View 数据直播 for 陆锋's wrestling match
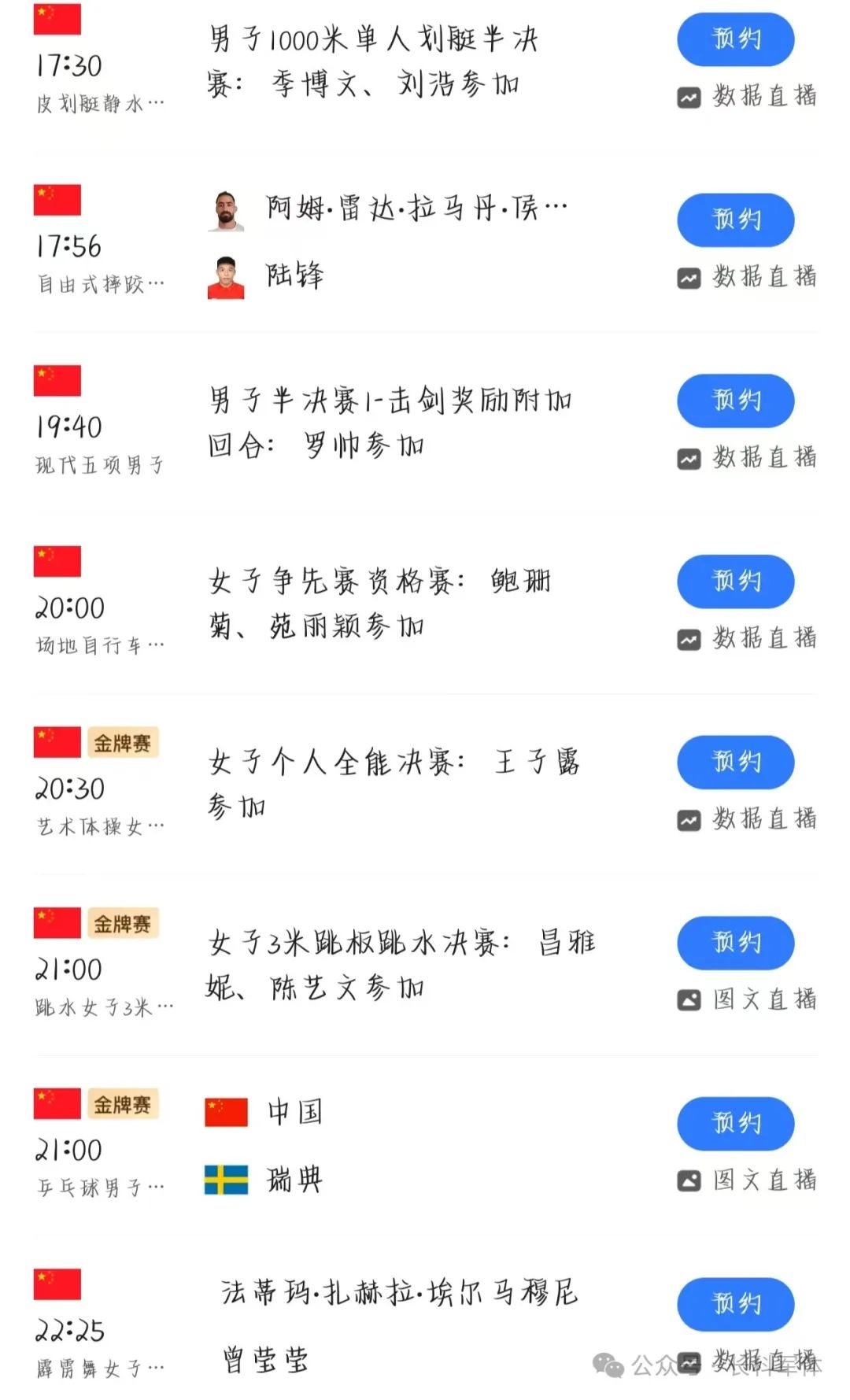The height and width of the screenshot is (1400, 850). [747, 278]
